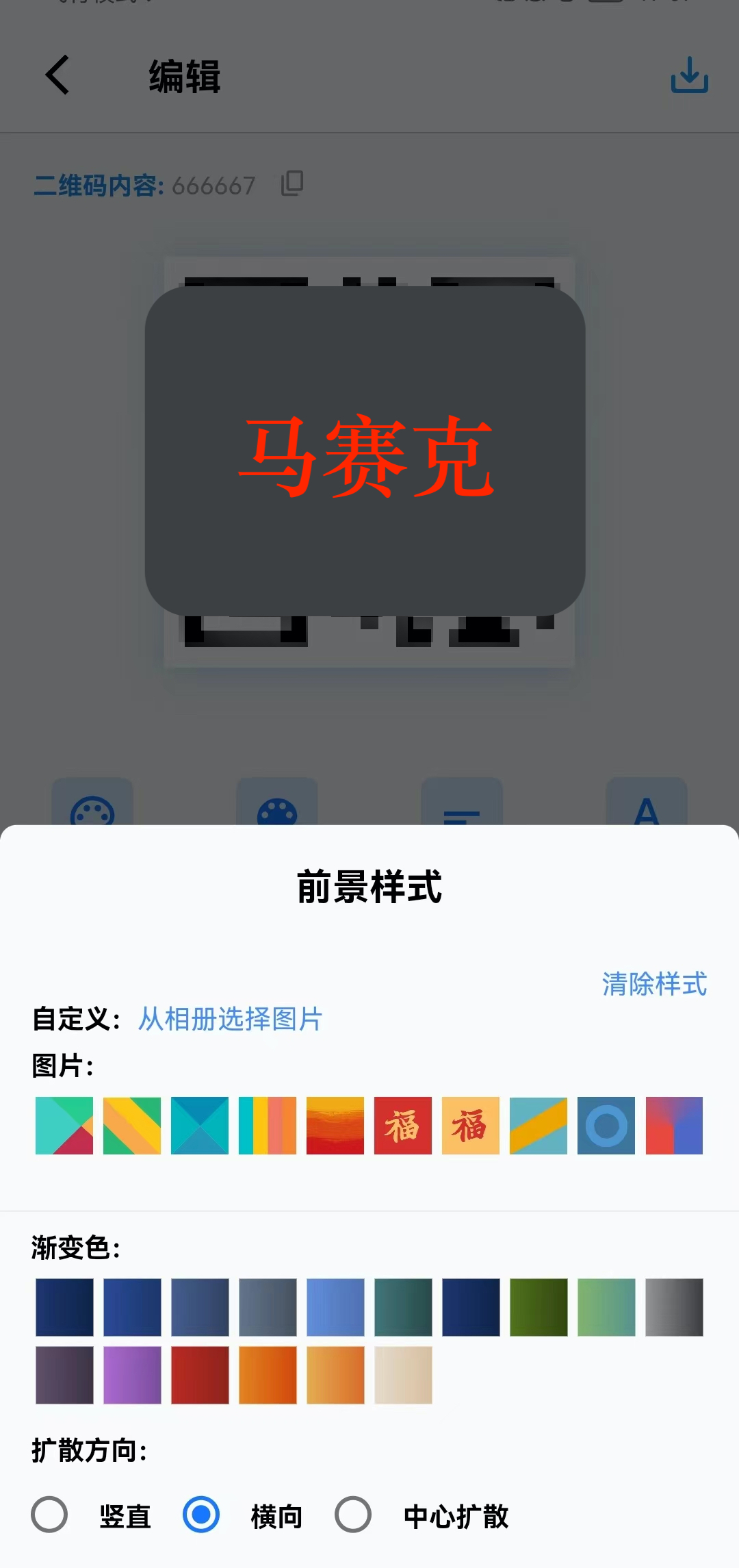
Task: Apply the dark red gradient swatch
Action: coord(200,1375)
